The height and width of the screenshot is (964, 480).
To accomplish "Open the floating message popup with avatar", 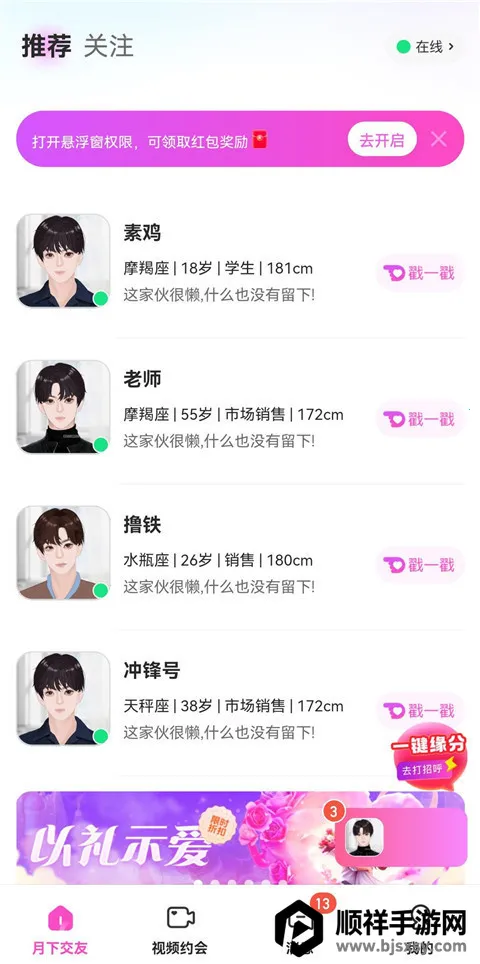I will coord(400,837).
